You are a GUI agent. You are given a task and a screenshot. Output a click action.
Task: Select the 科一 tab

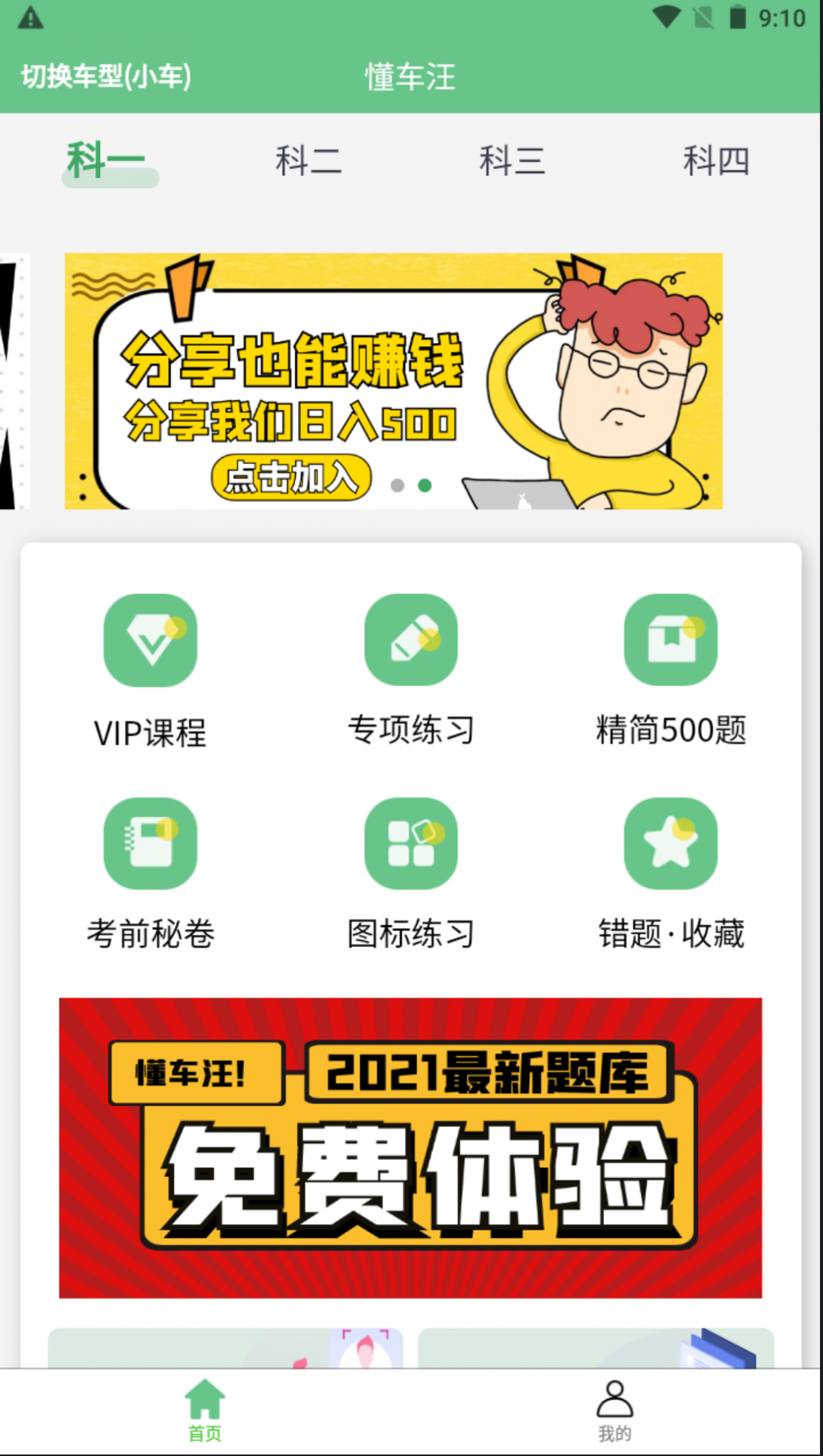pyautogui.click(x=107, y=161)
